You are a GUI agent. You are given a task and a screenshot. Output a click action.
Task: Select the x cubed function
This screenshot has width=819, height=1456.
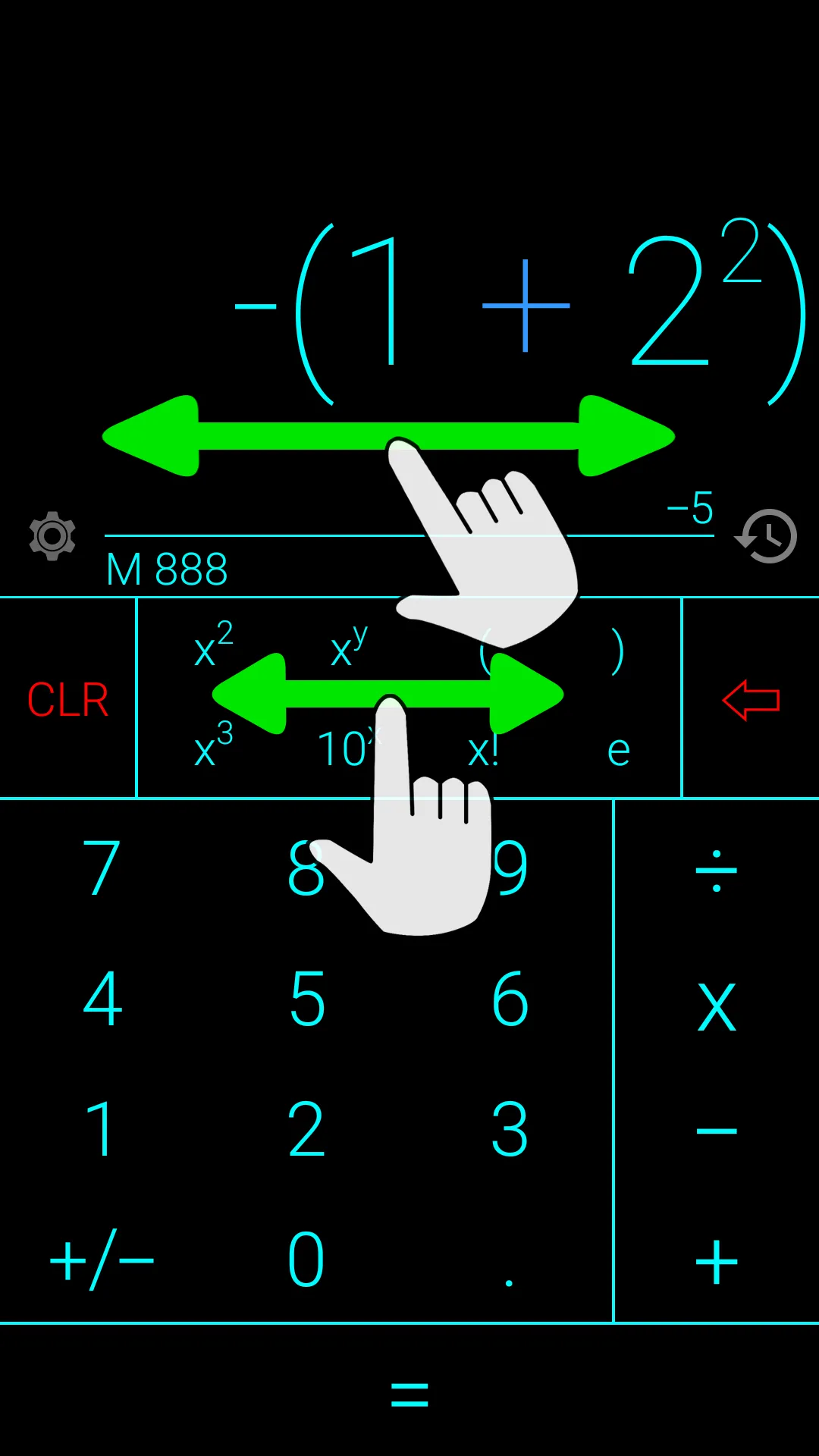213,747
